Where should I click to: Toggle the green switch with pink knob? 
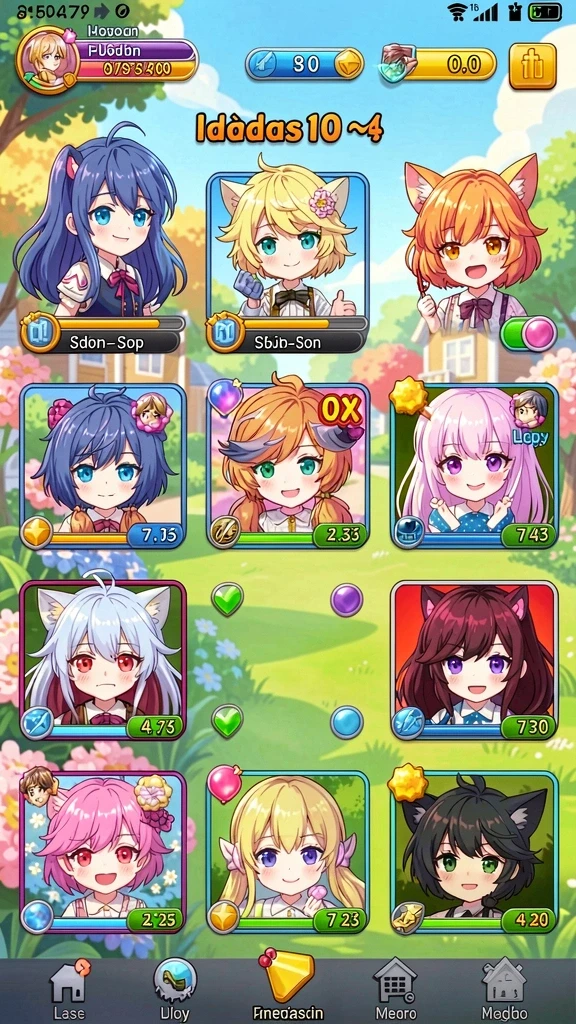pyautogui.click(x=528, y=334)
